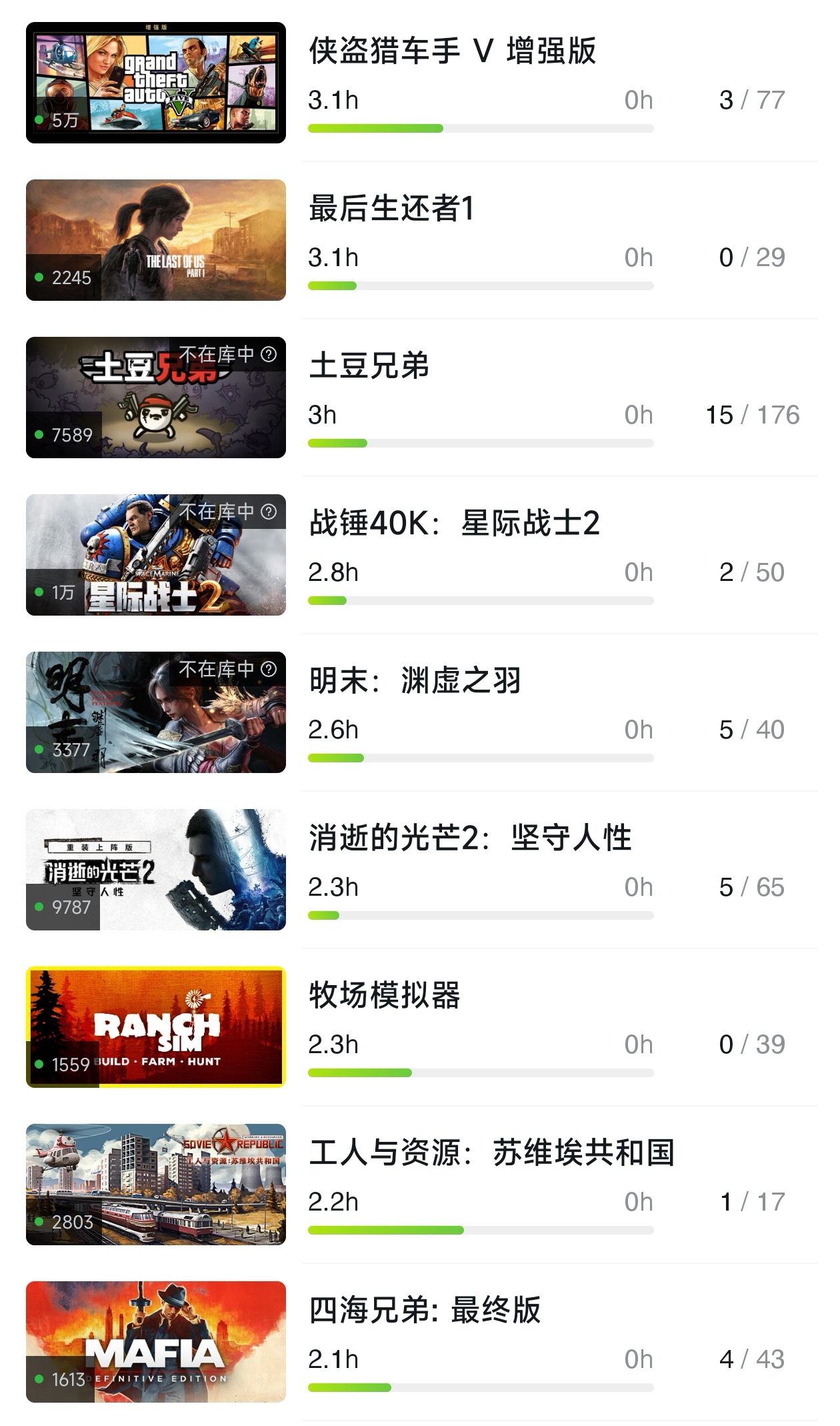The width and height of the screenshot is (840, 1426).
Task: Select 四海兄弟: 最终版 game row
Action: point(425,1310)
